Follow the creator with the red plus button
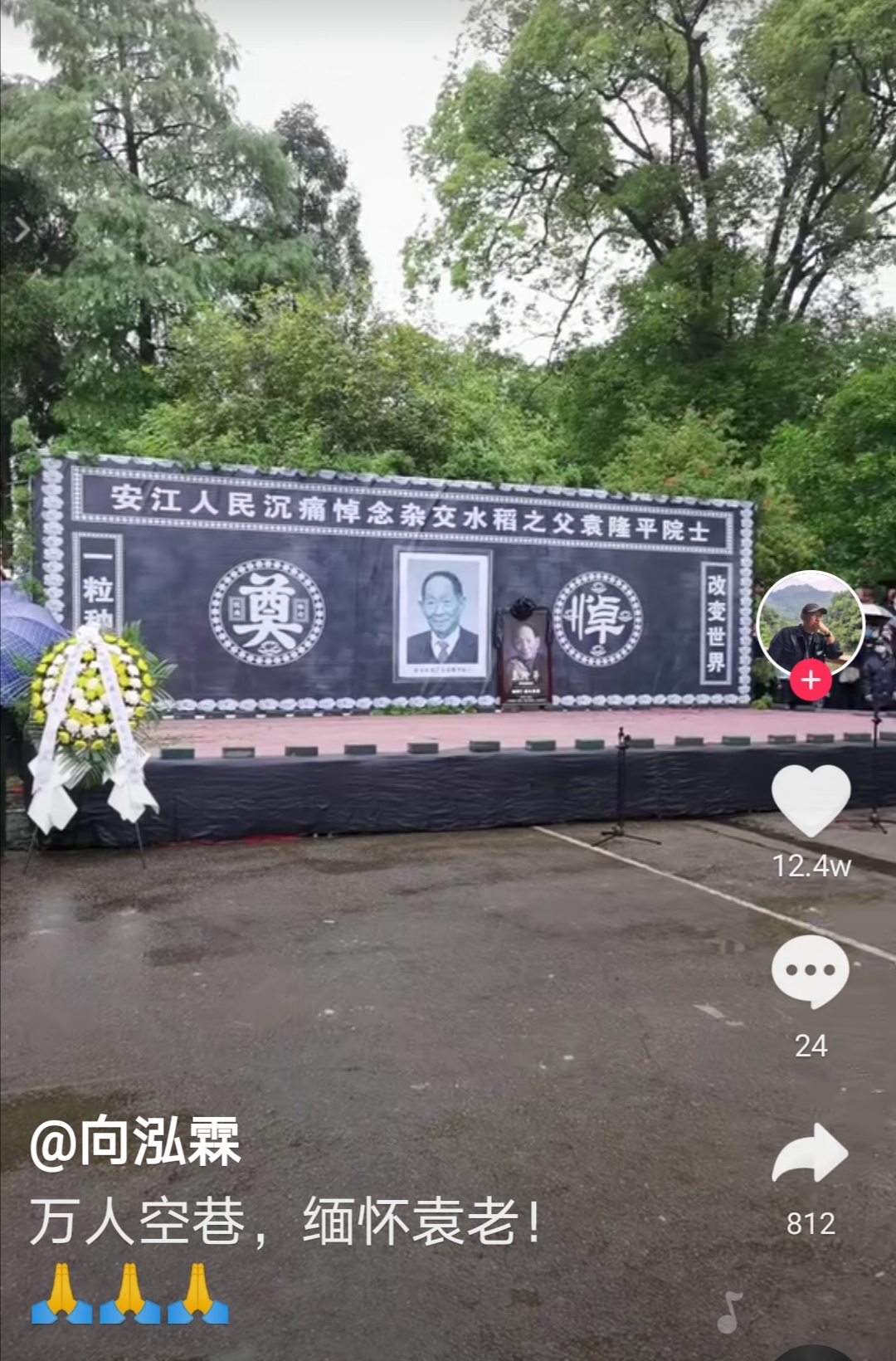The height and width of the screenshot is (1361, 896). (x=811, y=680)
